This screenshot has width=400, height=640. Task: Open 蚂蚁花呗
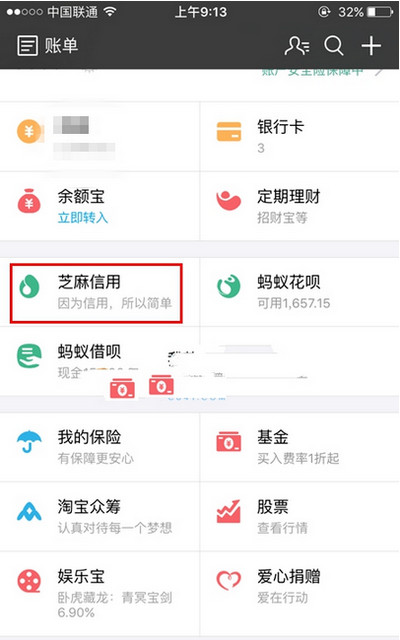coord(300,292)
